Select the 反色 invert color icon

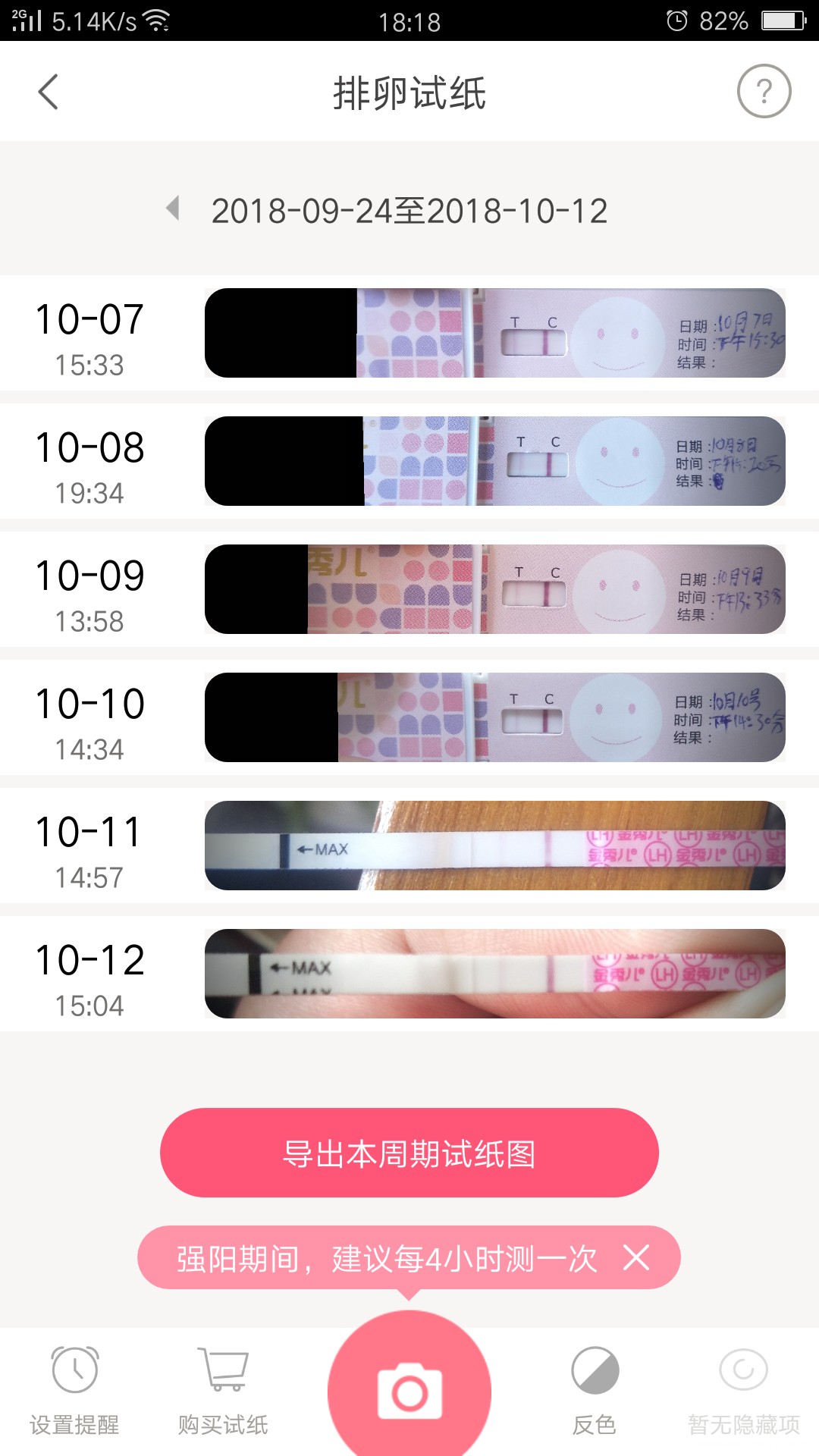coord(595,1373)
